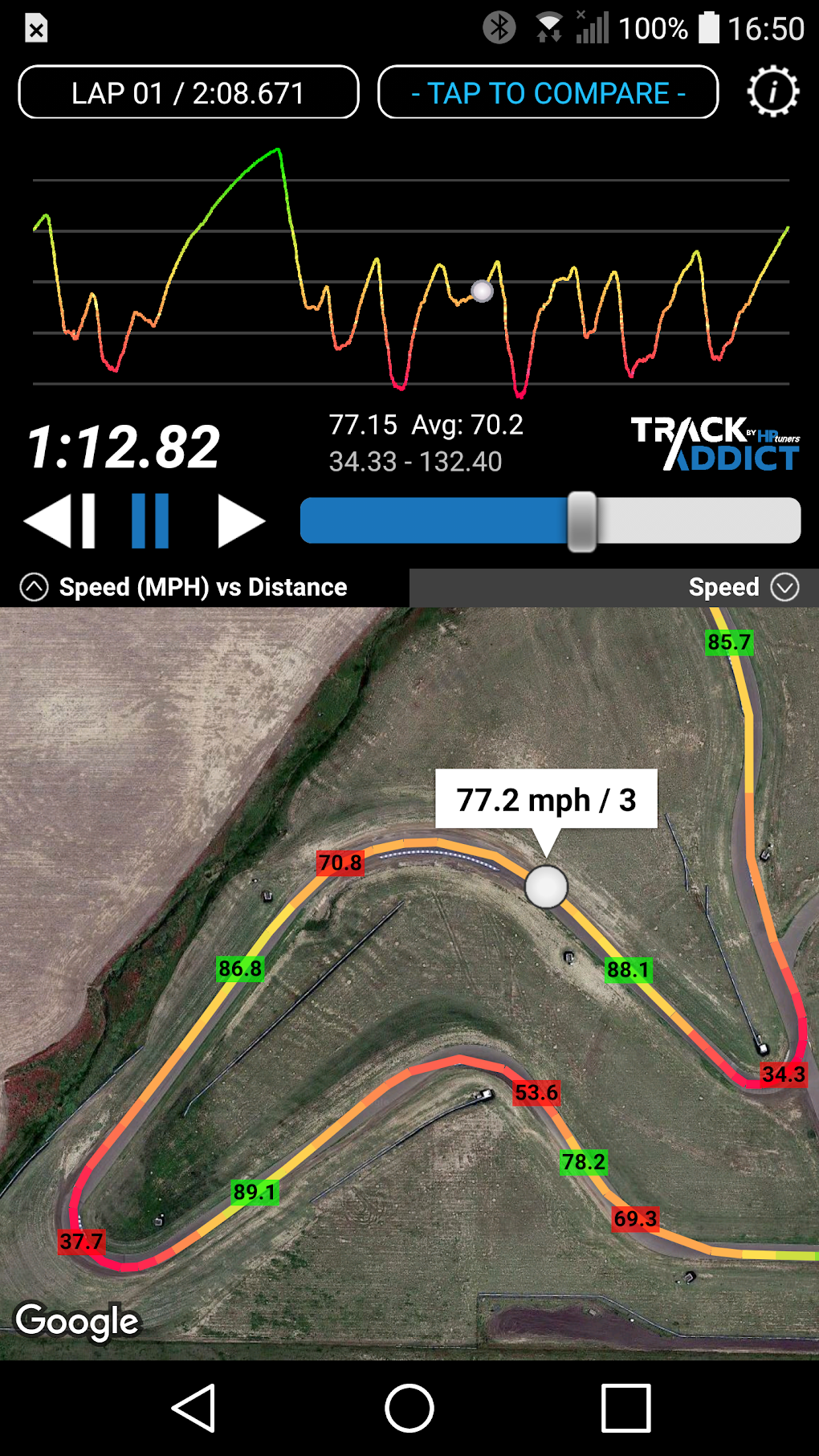Tap the Bluetooth icon in the status bar
Screen dimensions: 819x1456
(x=499, y=27)
